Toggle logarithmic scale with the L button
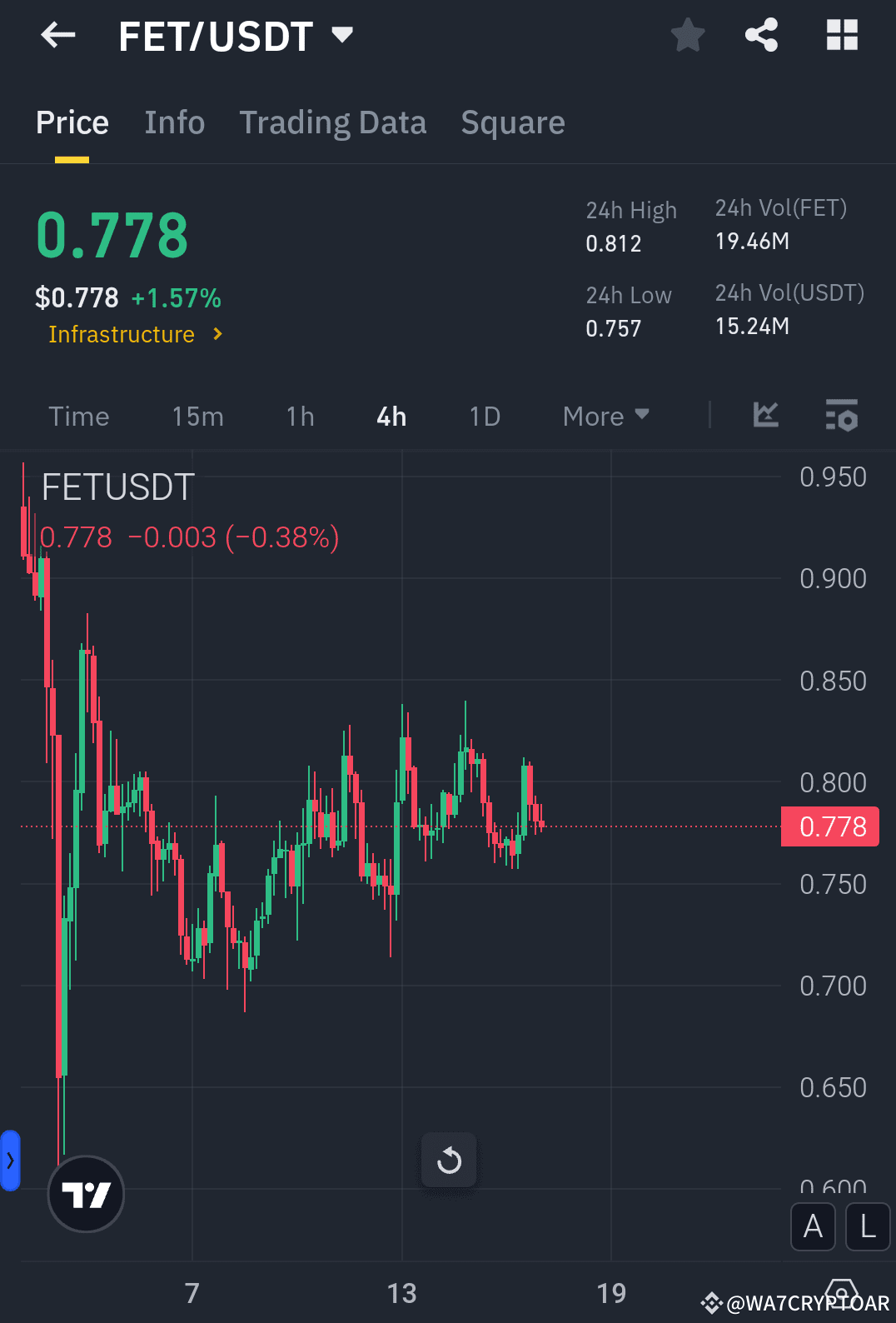Screen dimensions: 896x1323 (x=866, y=1226)
